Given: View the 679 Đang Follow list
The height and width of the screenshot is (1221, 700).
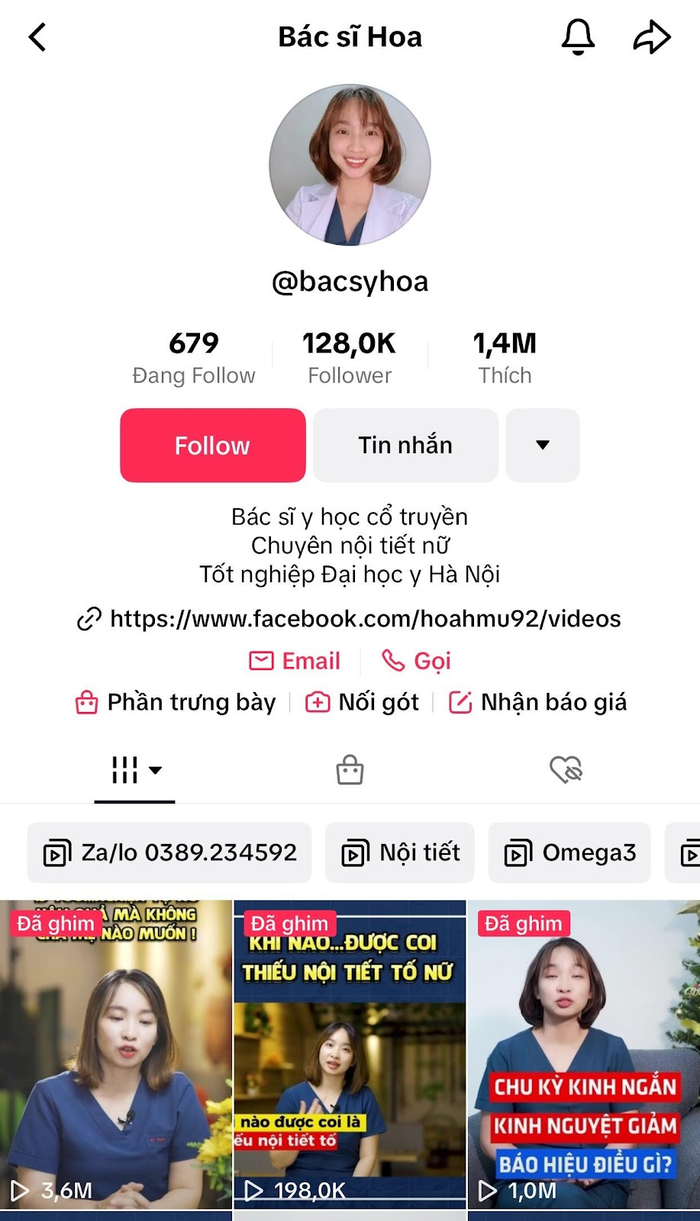Looking at the screenshot, I should pos(194,358).
